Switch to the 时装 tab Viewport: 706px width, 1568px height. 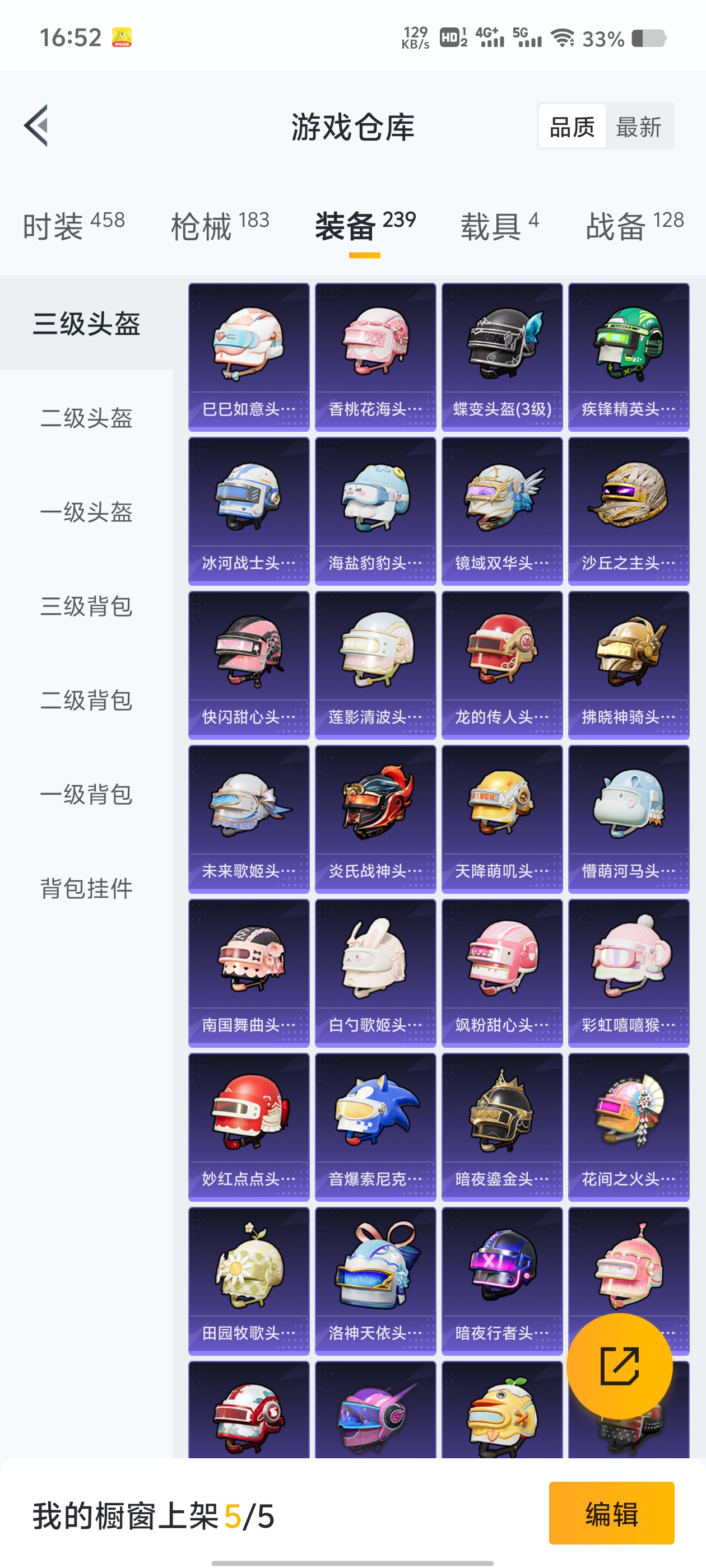pos(74,226)
